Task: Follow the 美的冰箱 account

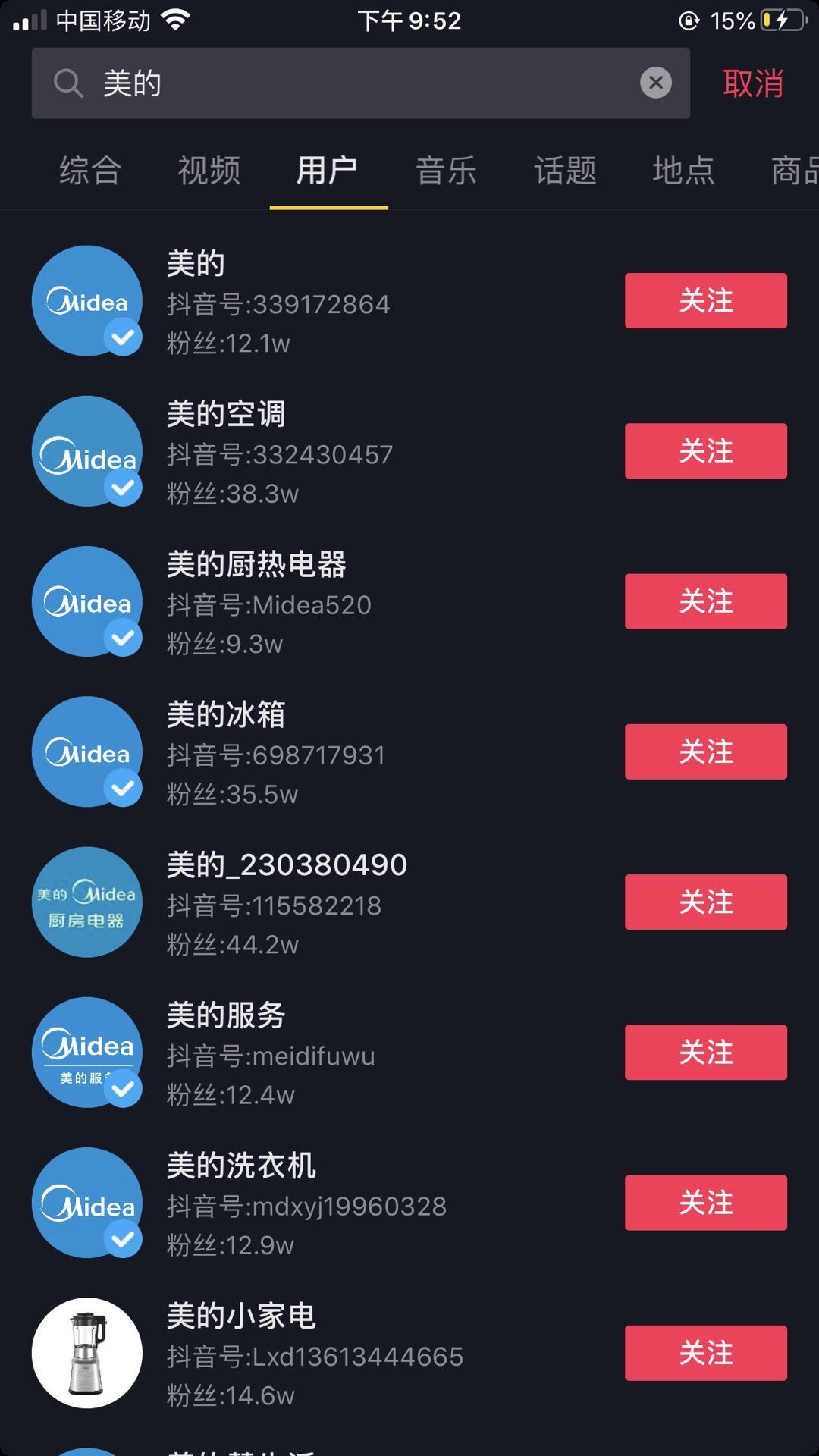Action: coord(705,752)
